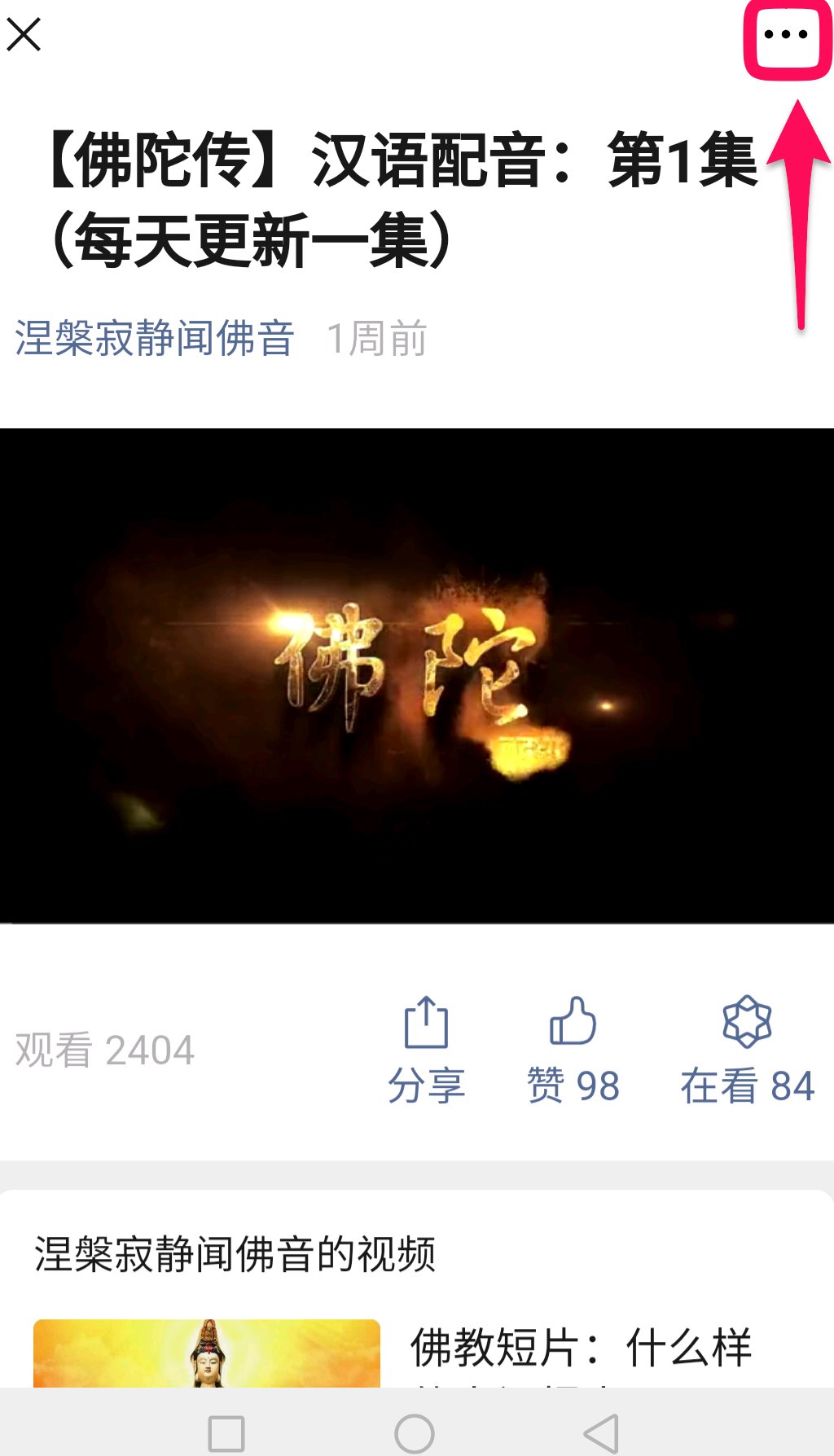This screenshot has width=834, height=1456.
Task: Play the 佛陀传 video
Action: [x=417, y=676]
